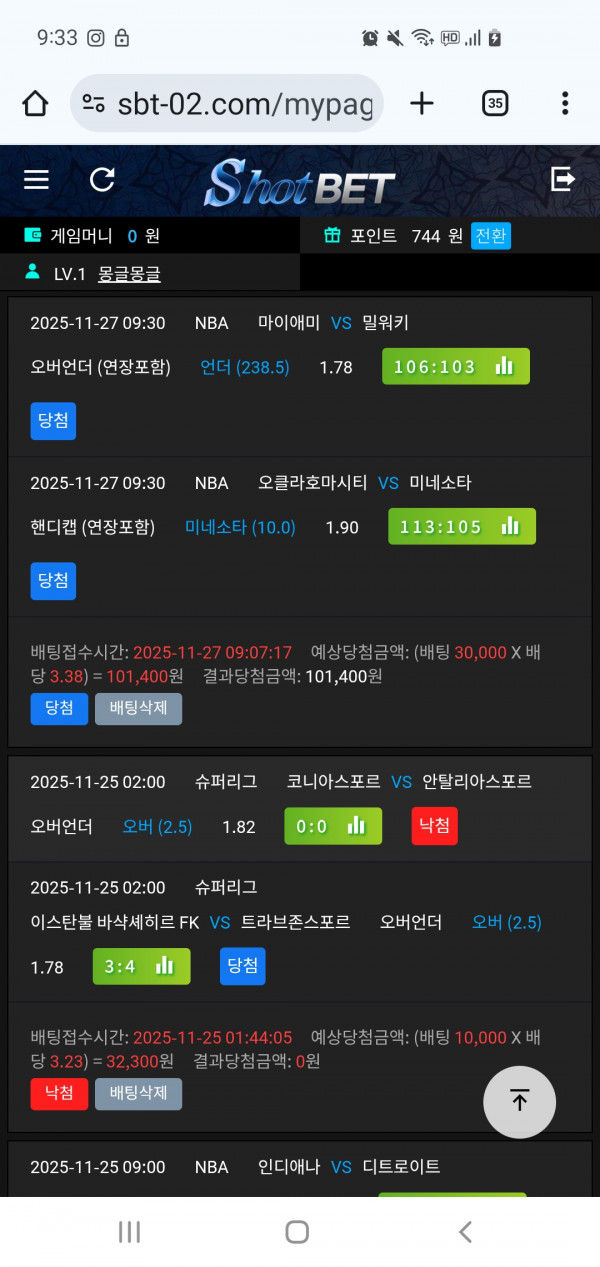Viewport: 600px width, 1267px height.
Task: Tap the 전환 points convert button
Action: (490, 236)
